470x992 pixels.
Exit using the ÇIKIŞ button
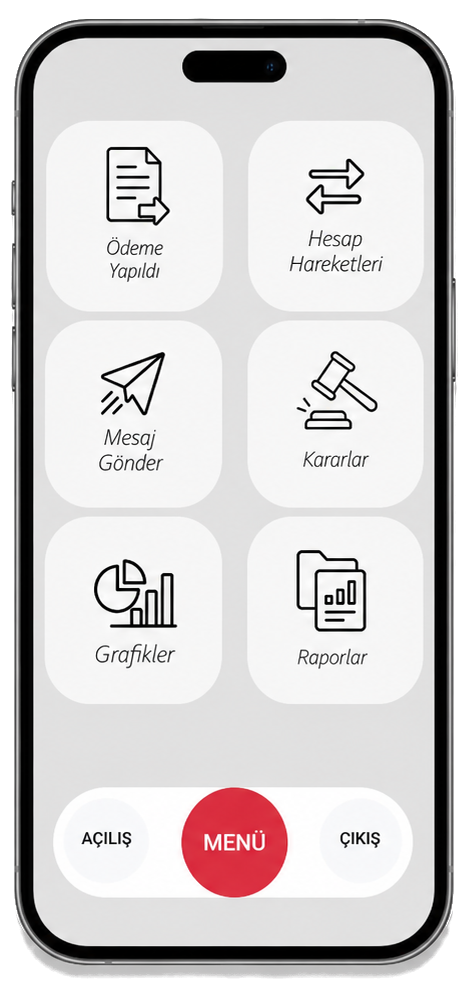click(361, 840)
